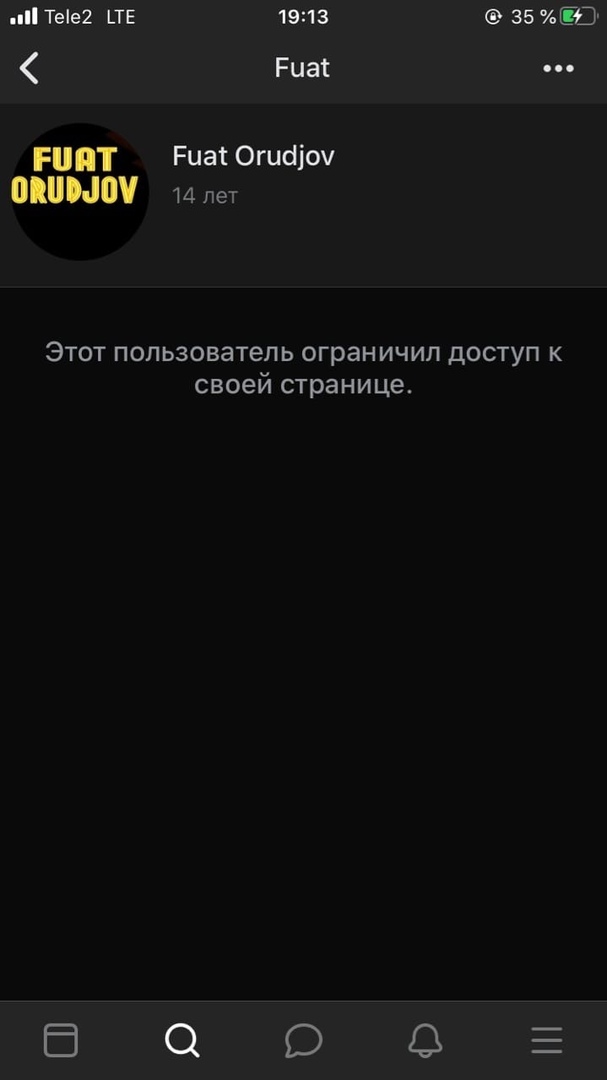
Task: Open the notifications bell tab
Action: coord(425,1041)
